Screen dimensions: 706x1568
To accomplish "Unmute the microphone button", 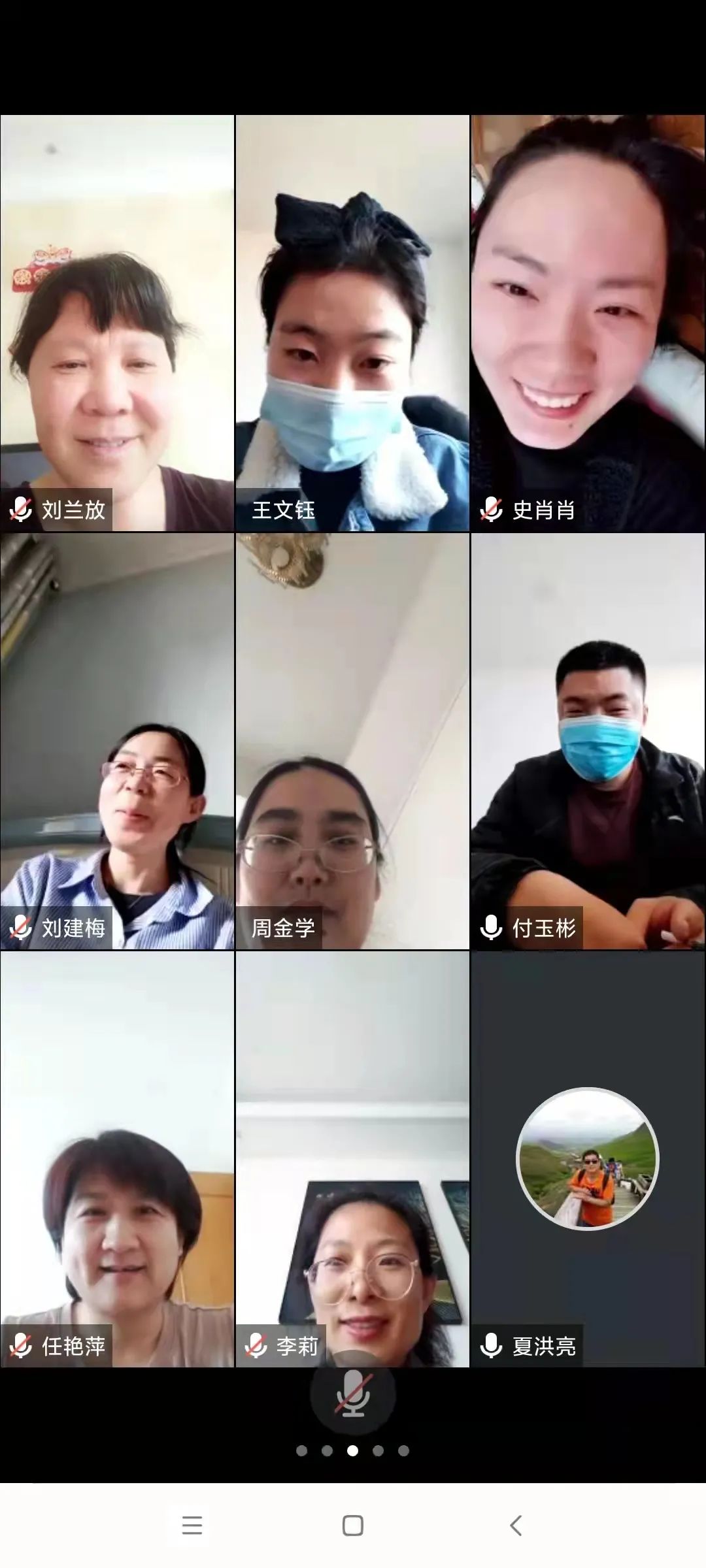I will (353, 1393).
